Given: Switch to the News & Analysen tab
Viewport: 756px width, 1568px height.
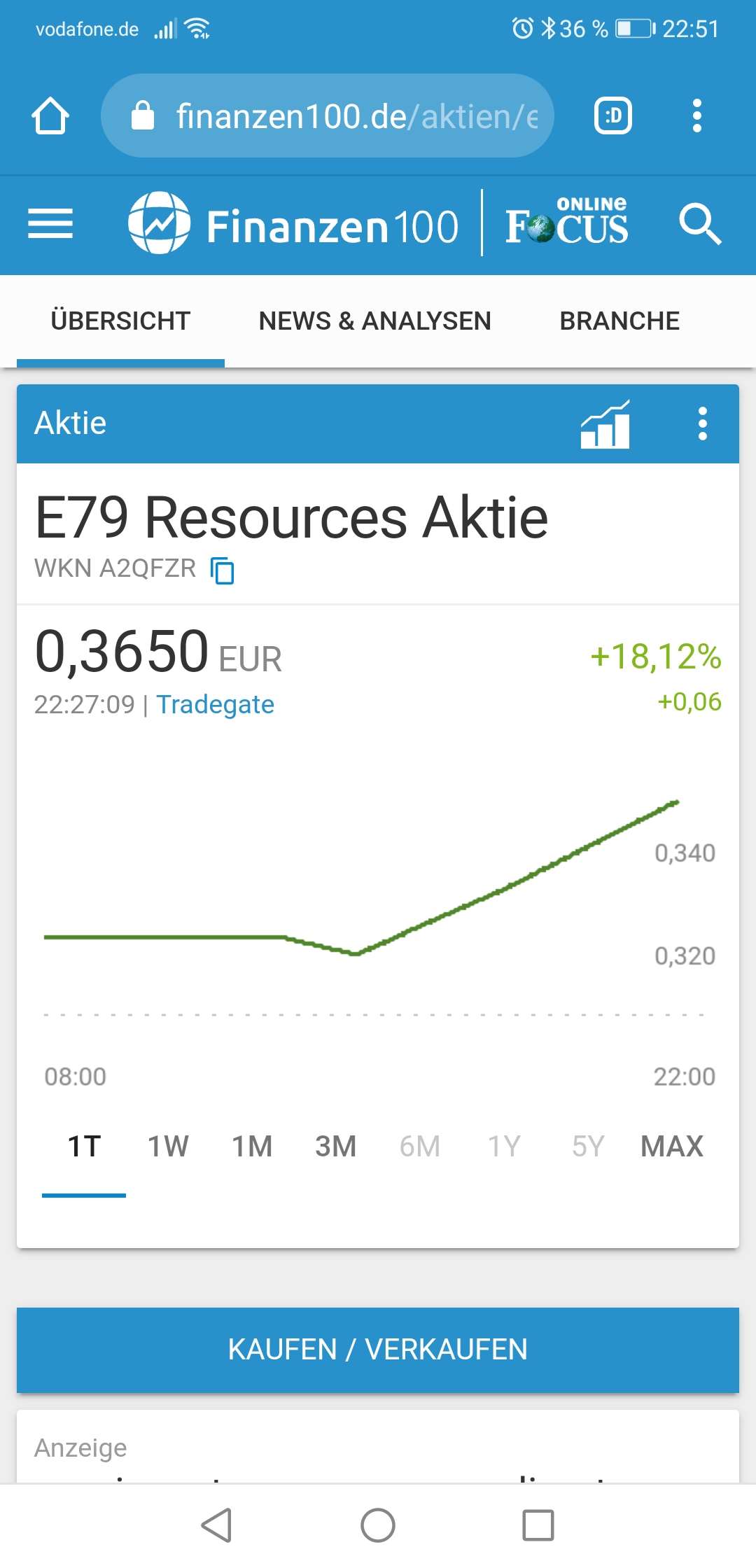Looking at the screenshot, I should coord(374,321).
